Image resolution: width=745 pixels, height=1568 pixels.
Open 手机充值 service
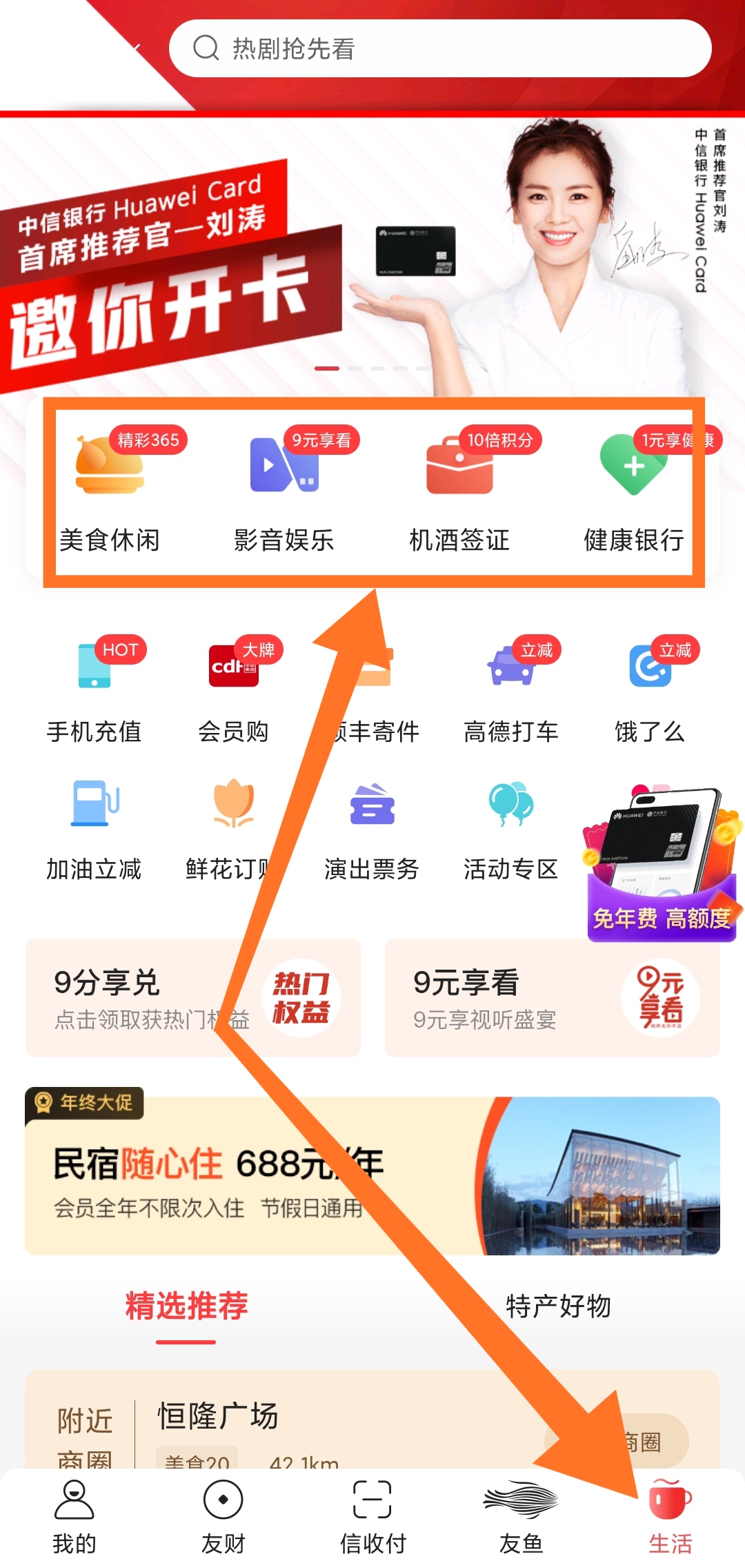94,690
